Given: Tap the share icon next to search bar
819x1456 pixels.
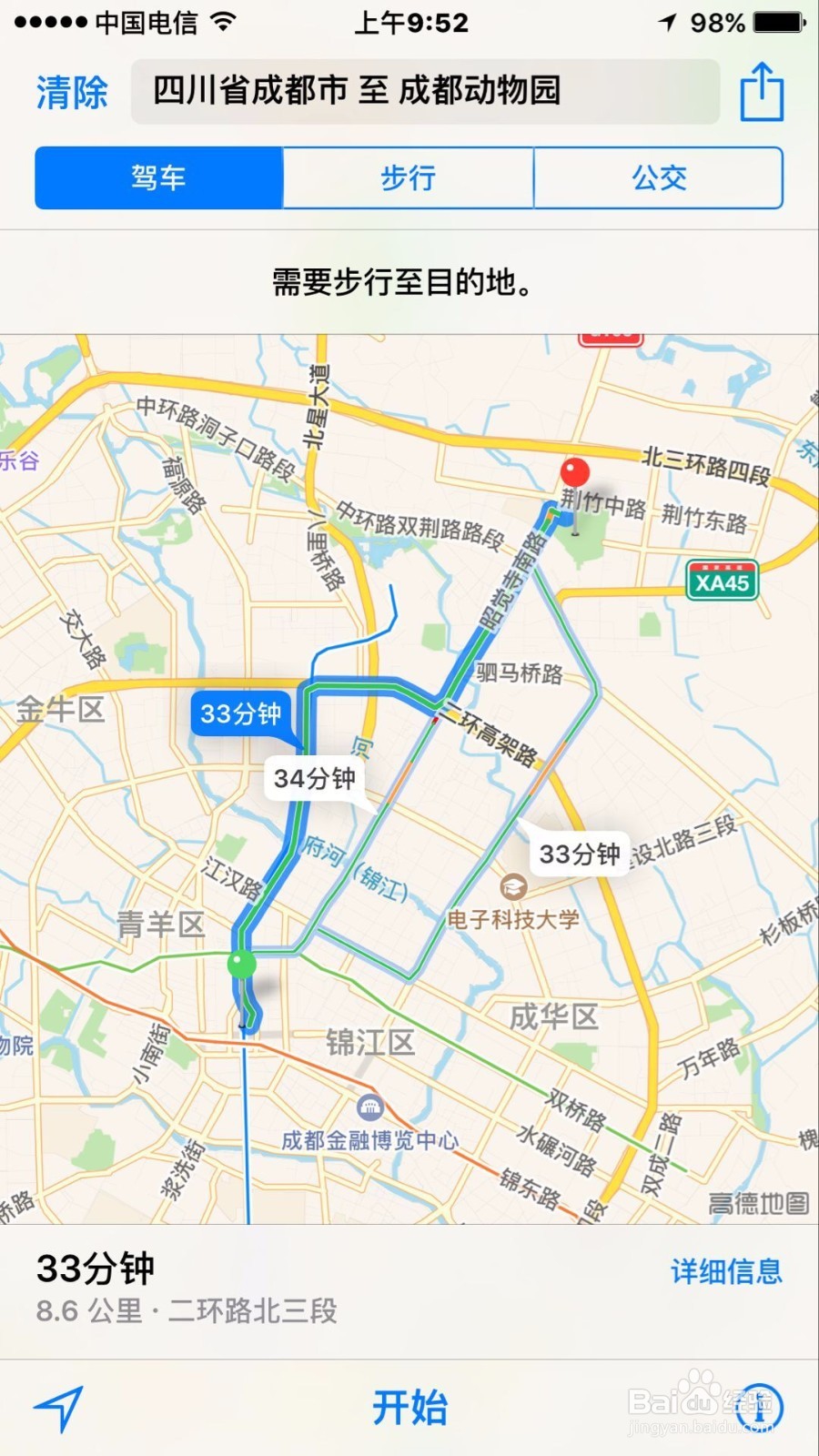Looking at the screenshot, I should (x=763, y=91).
